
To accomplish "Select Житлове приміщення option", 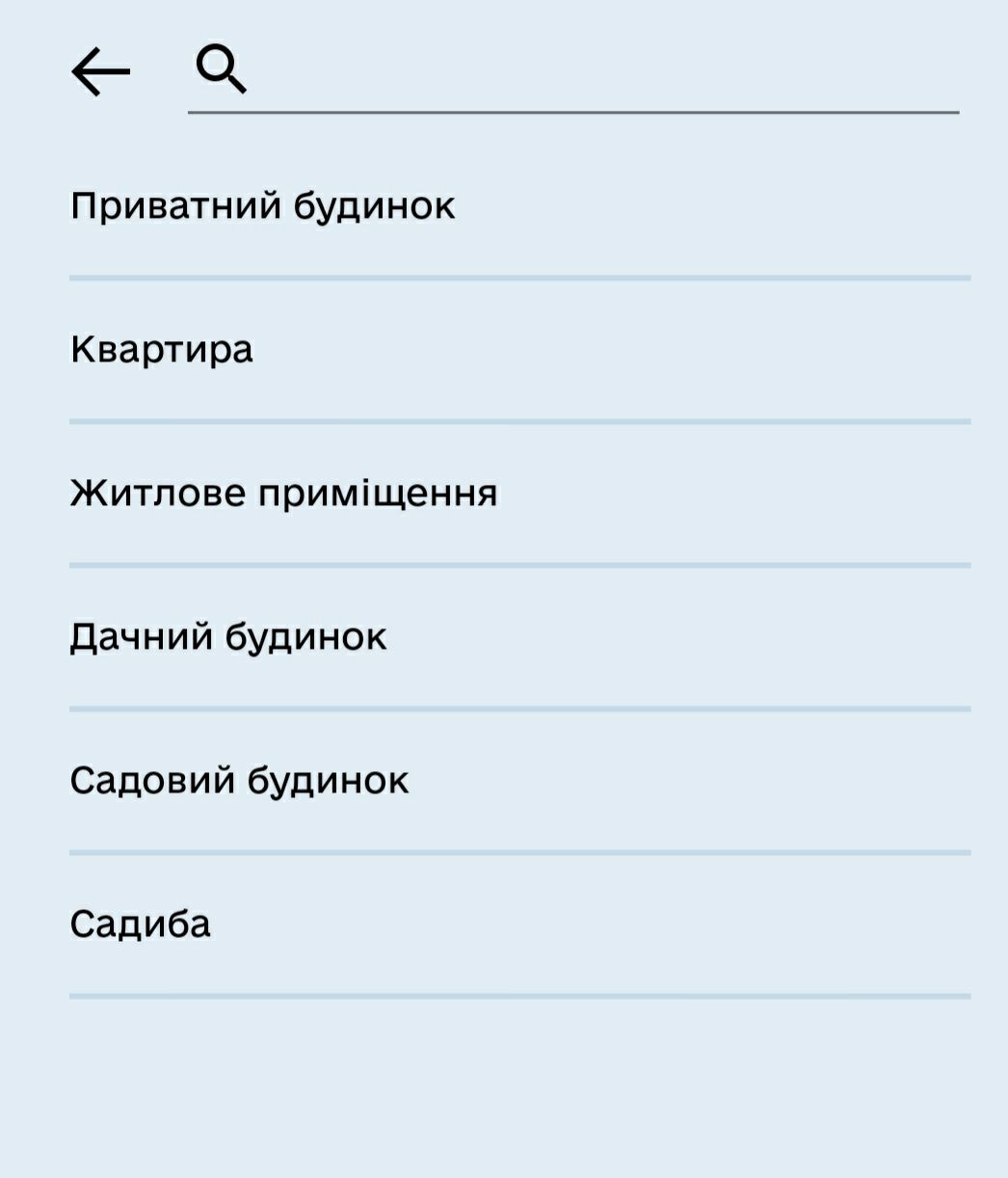I will click(283, 494).
